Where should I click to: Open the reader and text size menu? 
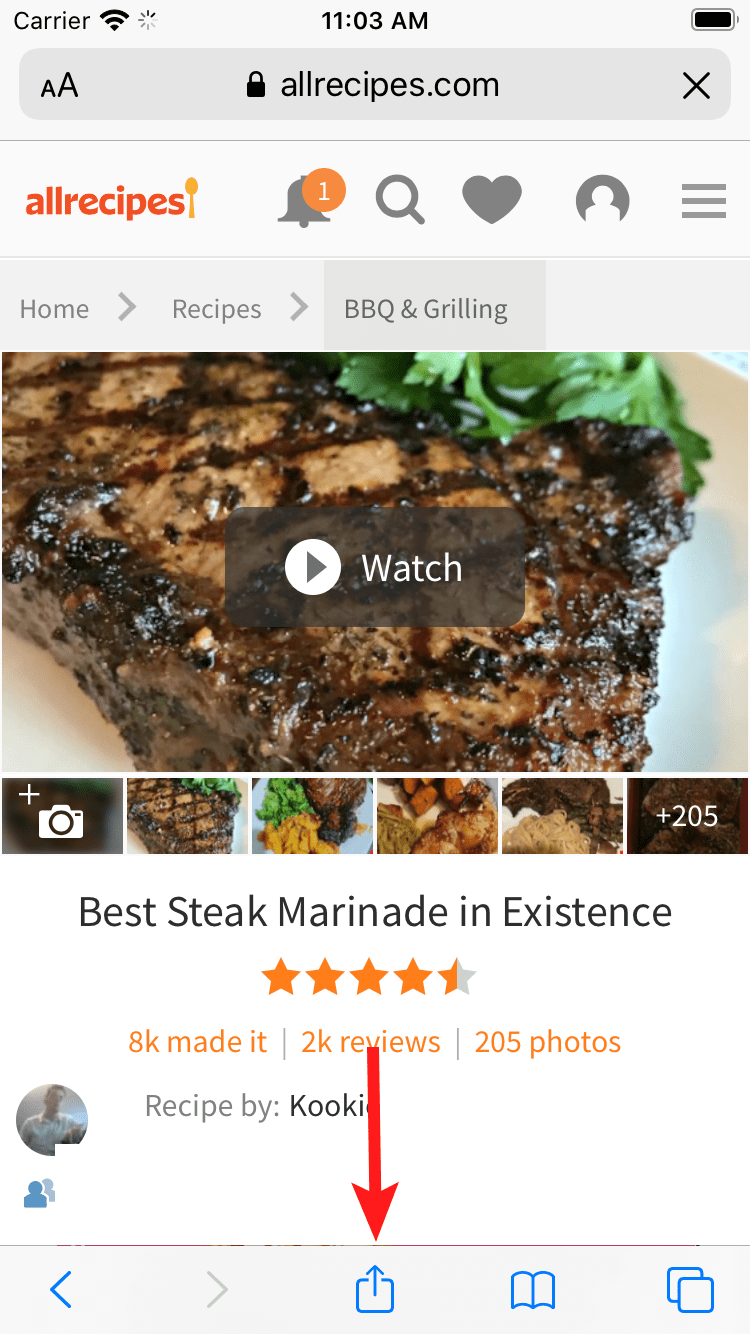pyautogui.click(x=60, y=86)
